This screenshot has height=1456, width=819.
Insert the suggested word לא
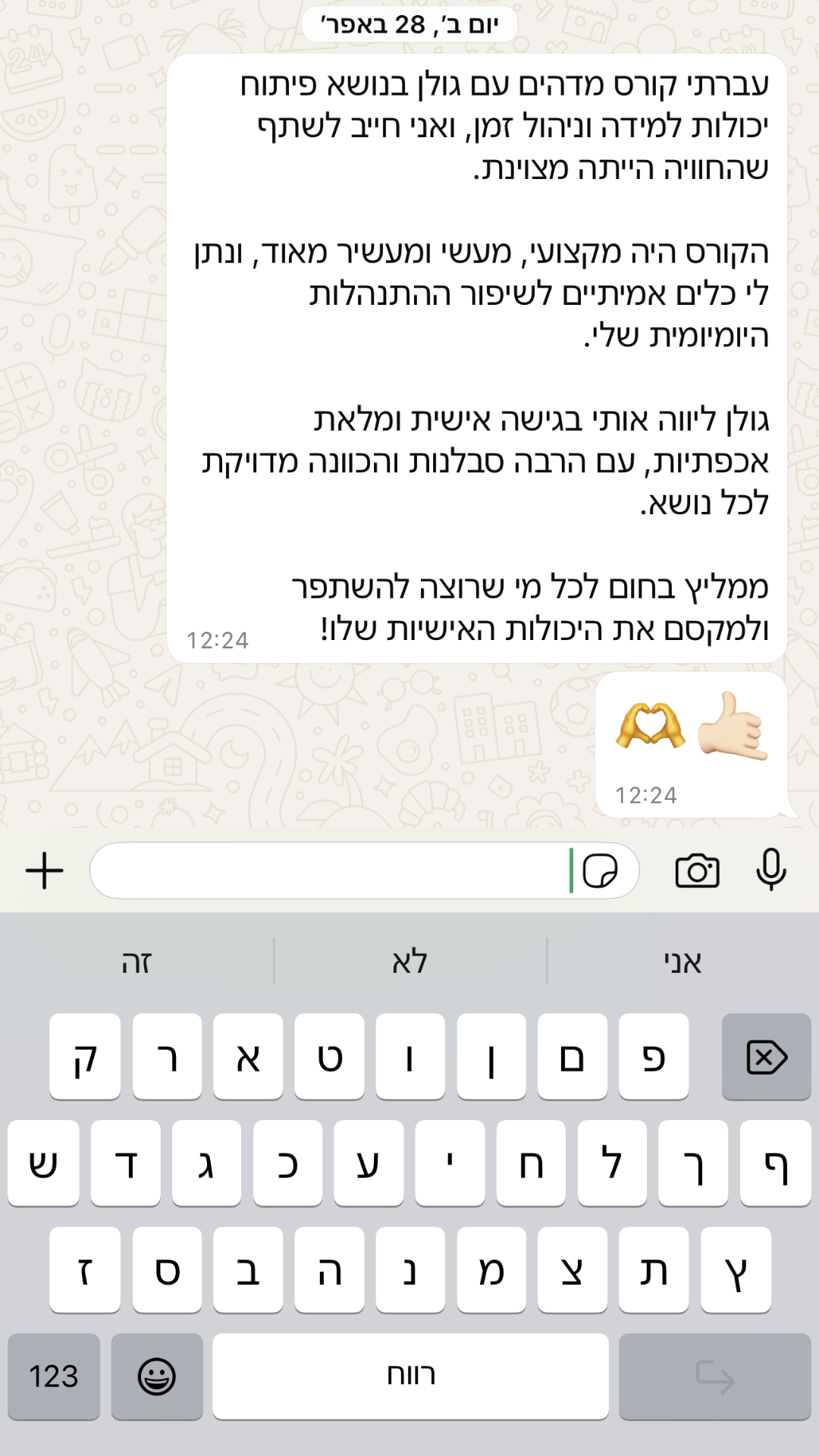click(x=409, y=962)
